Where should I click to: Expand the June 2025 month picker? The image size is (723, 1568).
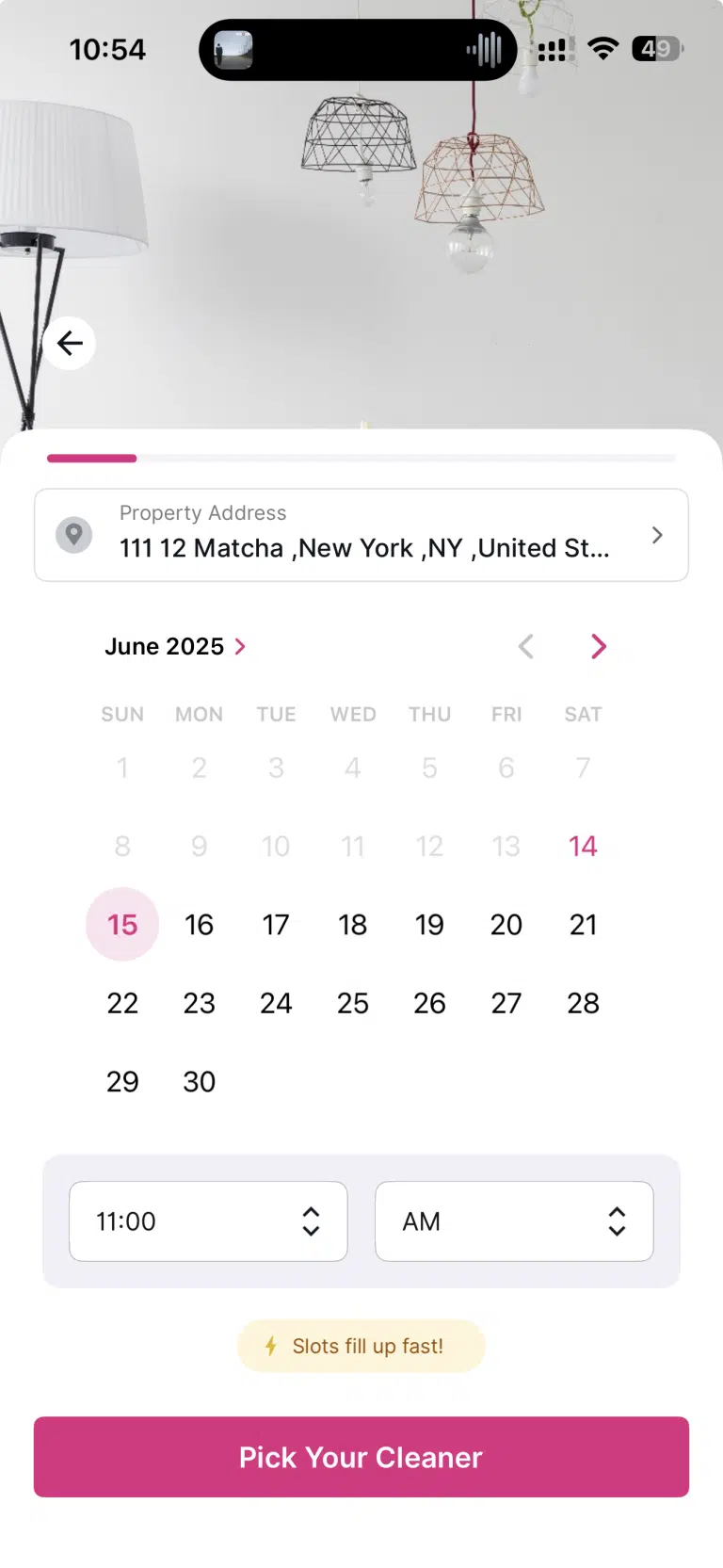175,646
